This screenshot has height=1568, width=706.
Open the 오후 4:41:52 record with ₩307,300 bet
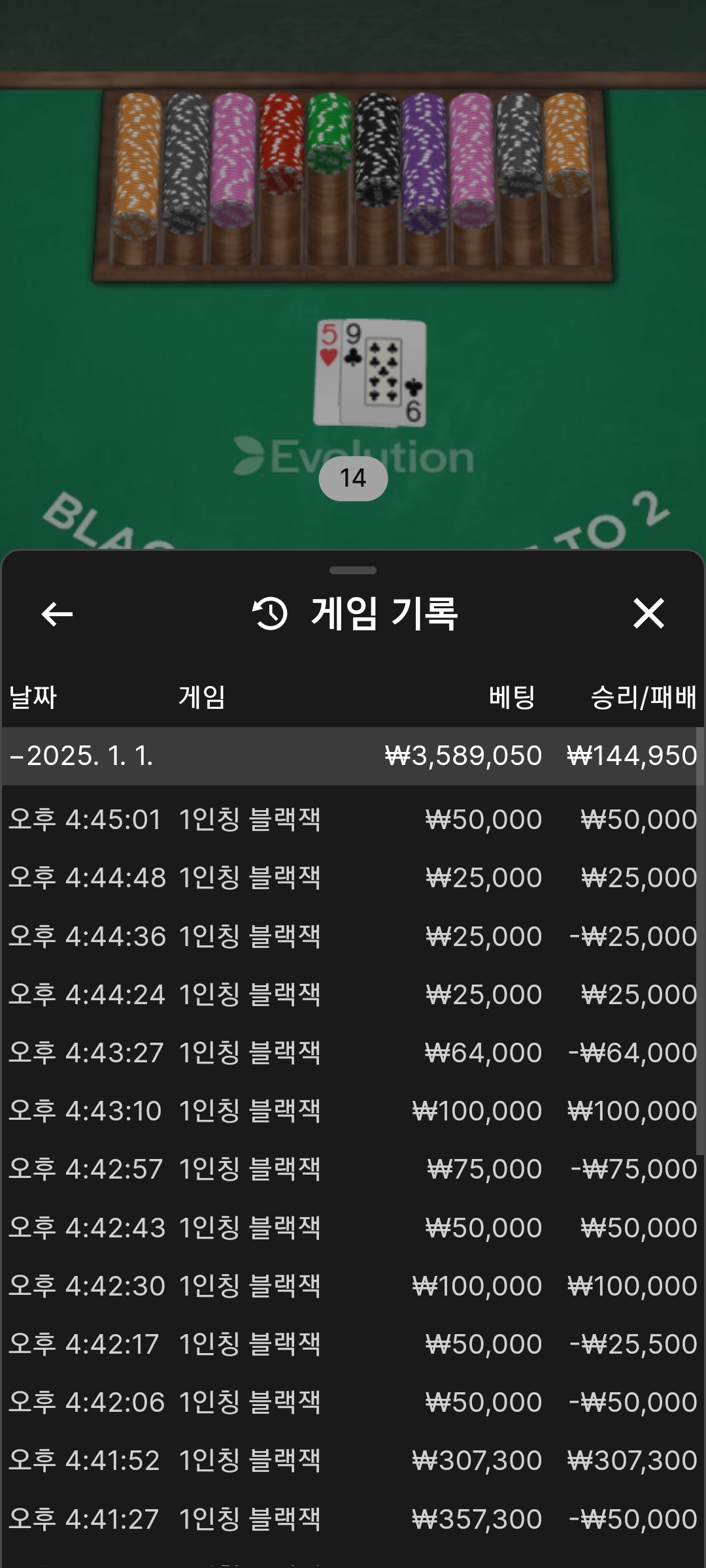click(x=353, y=1460)
